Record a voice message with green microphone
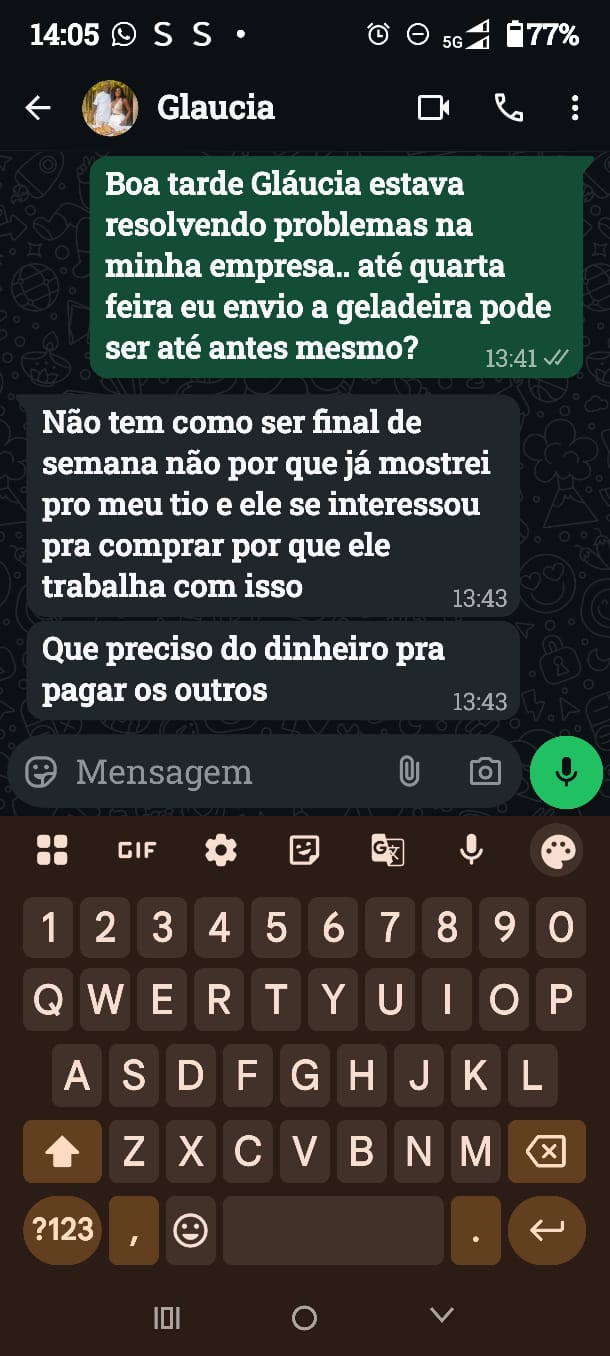610x1356 pixels. (566, 772)
